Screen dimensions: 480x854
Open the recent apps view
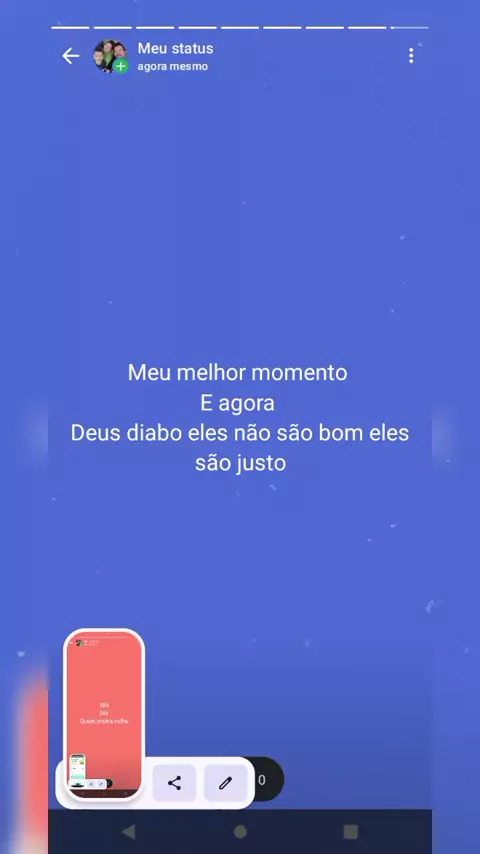click(351, 831)
